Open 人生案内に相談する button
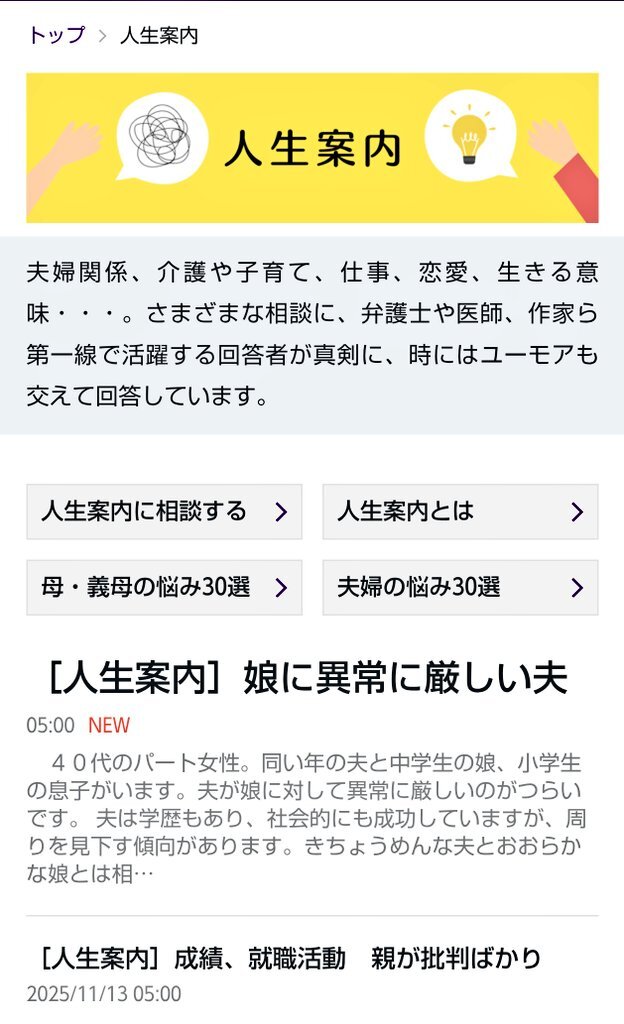Screen dimensions: 624x1024 click(164, 511)
